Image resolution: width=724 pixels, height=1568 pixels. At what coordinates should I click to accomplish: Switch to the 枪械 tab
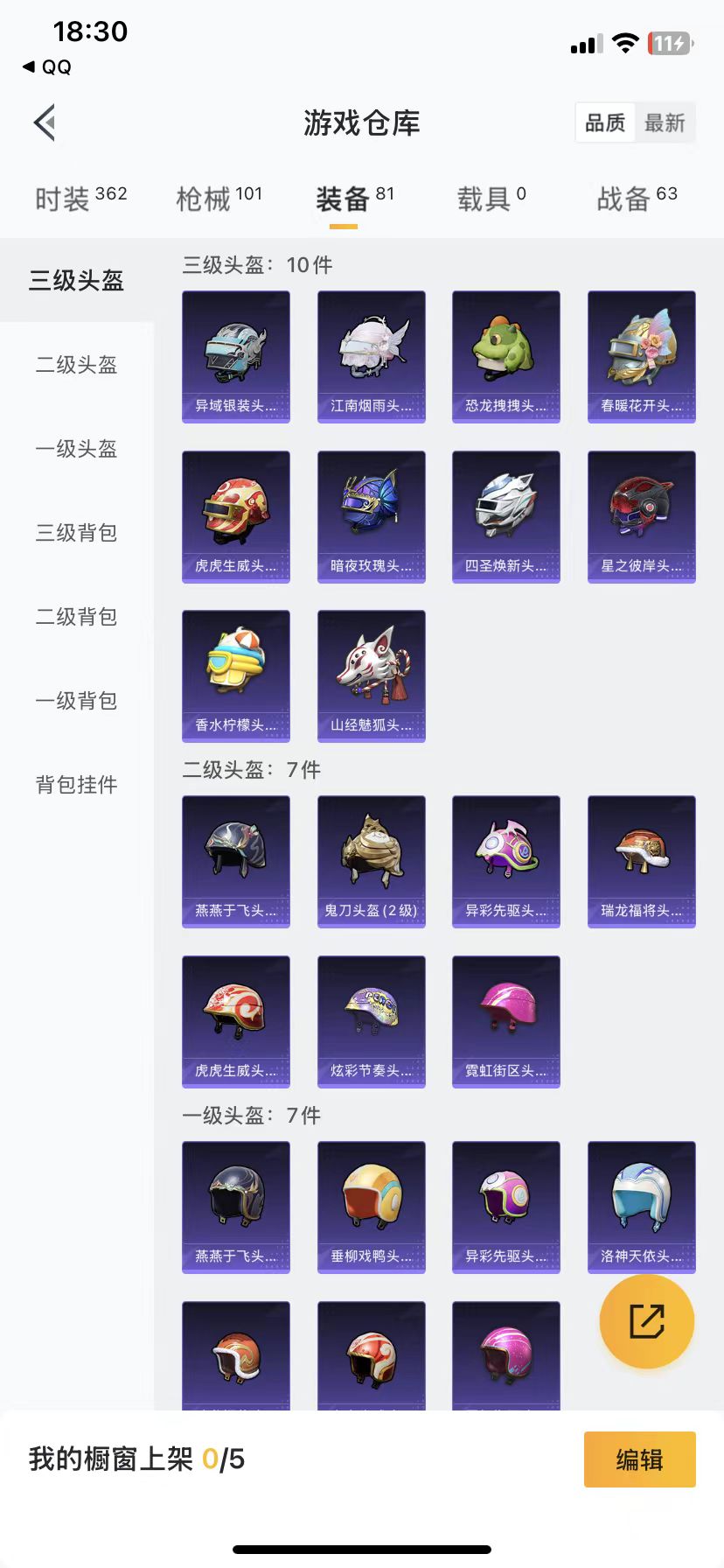pyautogui.click(x=219, y=199)
